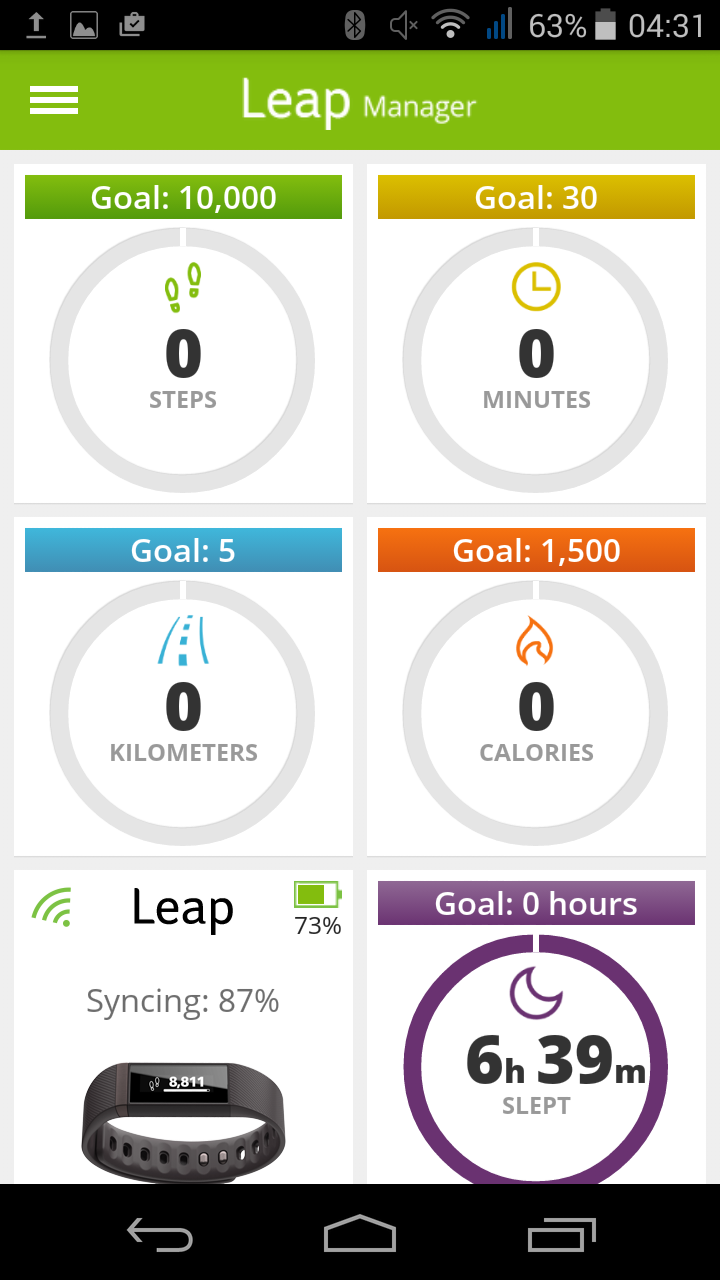Open the Minutes activity card
Screen dimensions: 720x1280
click(536, 333)
